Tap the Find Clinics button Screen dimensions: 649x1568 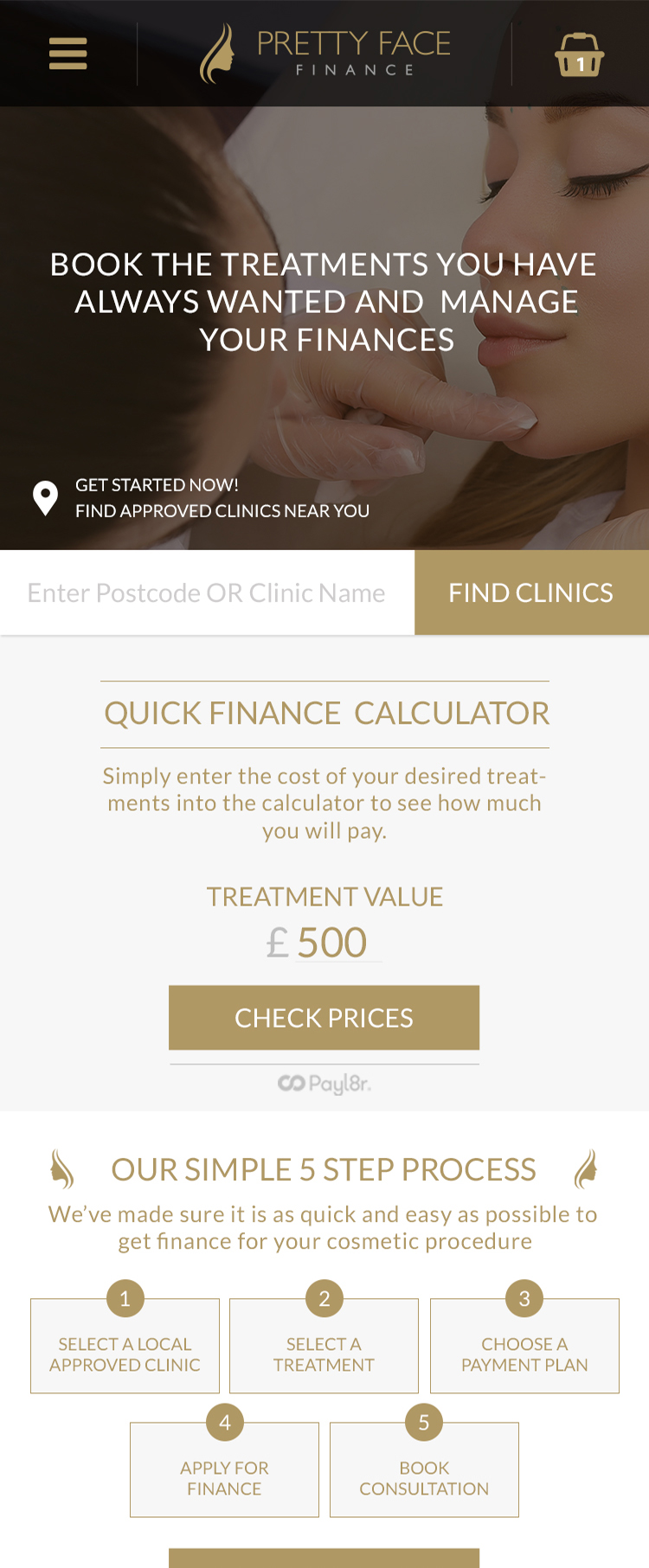pyautogui.click(x=531, y=593)
